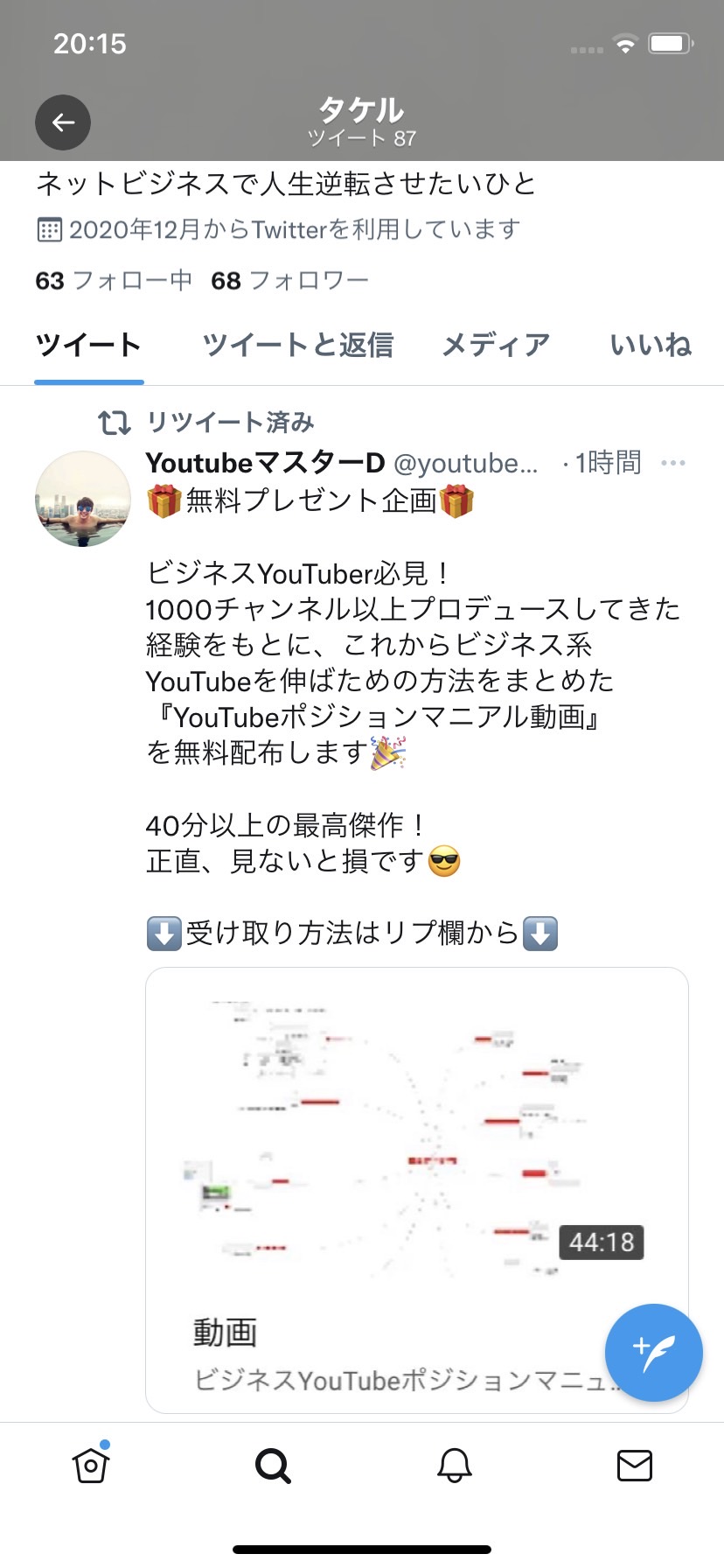Open the notifications bell
This screenshot has width=724, height=1568.
(x=455, y=1465)
